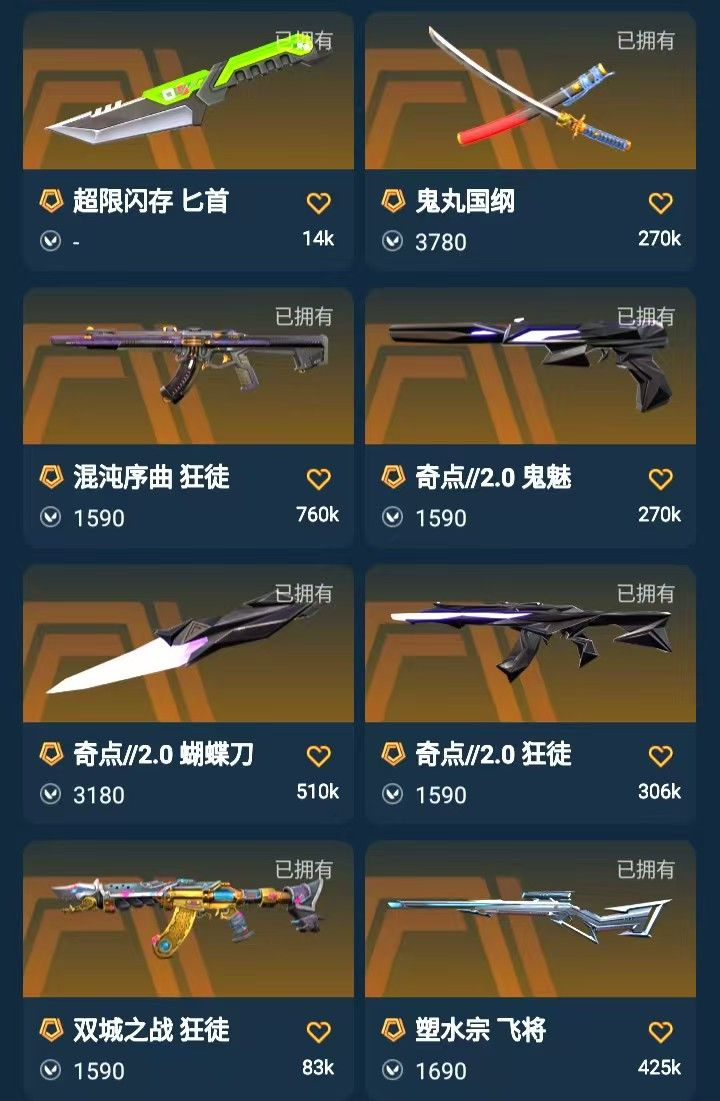The height and width of the screenshot is (1101, 720).
Task: View the 混沌序曲 狂徒 skin
Action: 188,372
